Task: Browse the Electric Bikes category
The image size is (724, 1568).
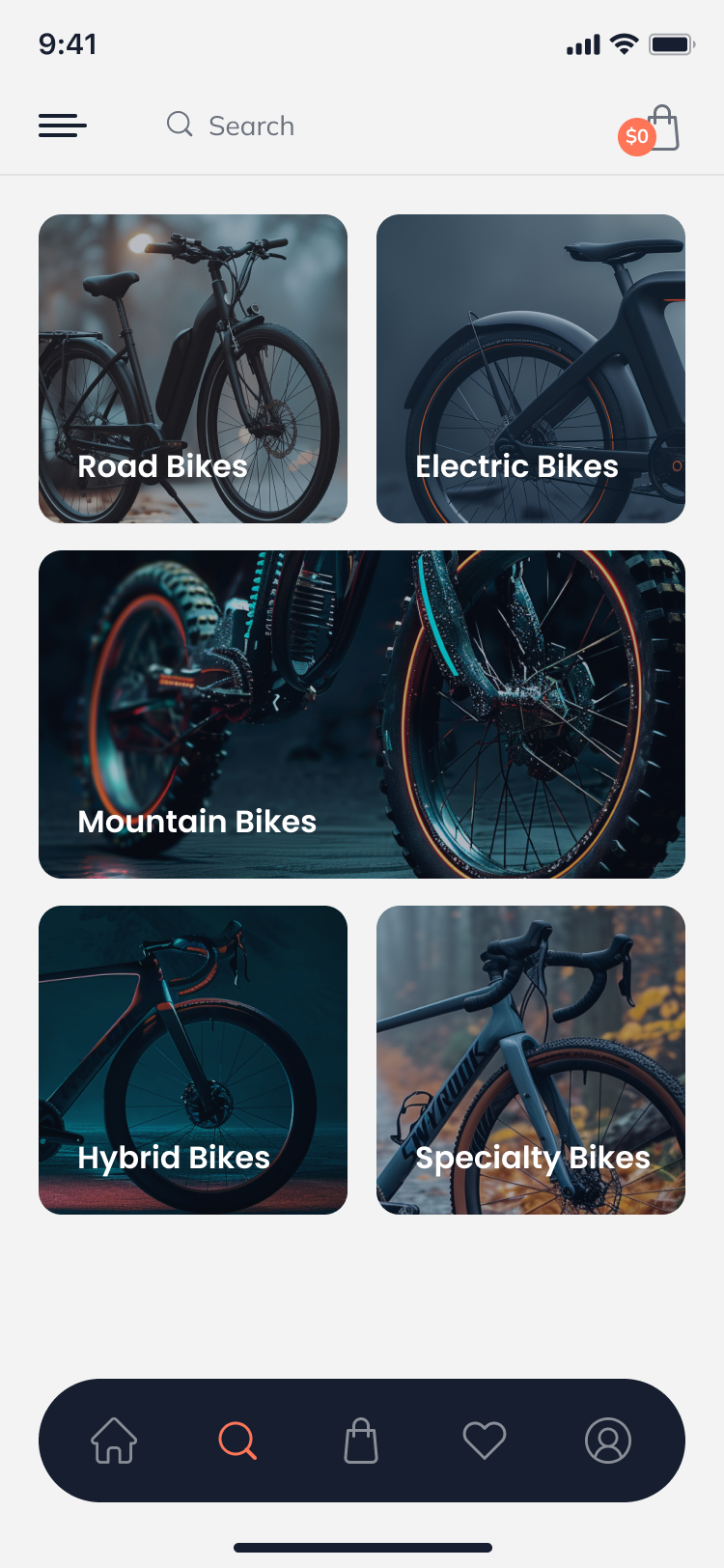Action: (531, 369)
